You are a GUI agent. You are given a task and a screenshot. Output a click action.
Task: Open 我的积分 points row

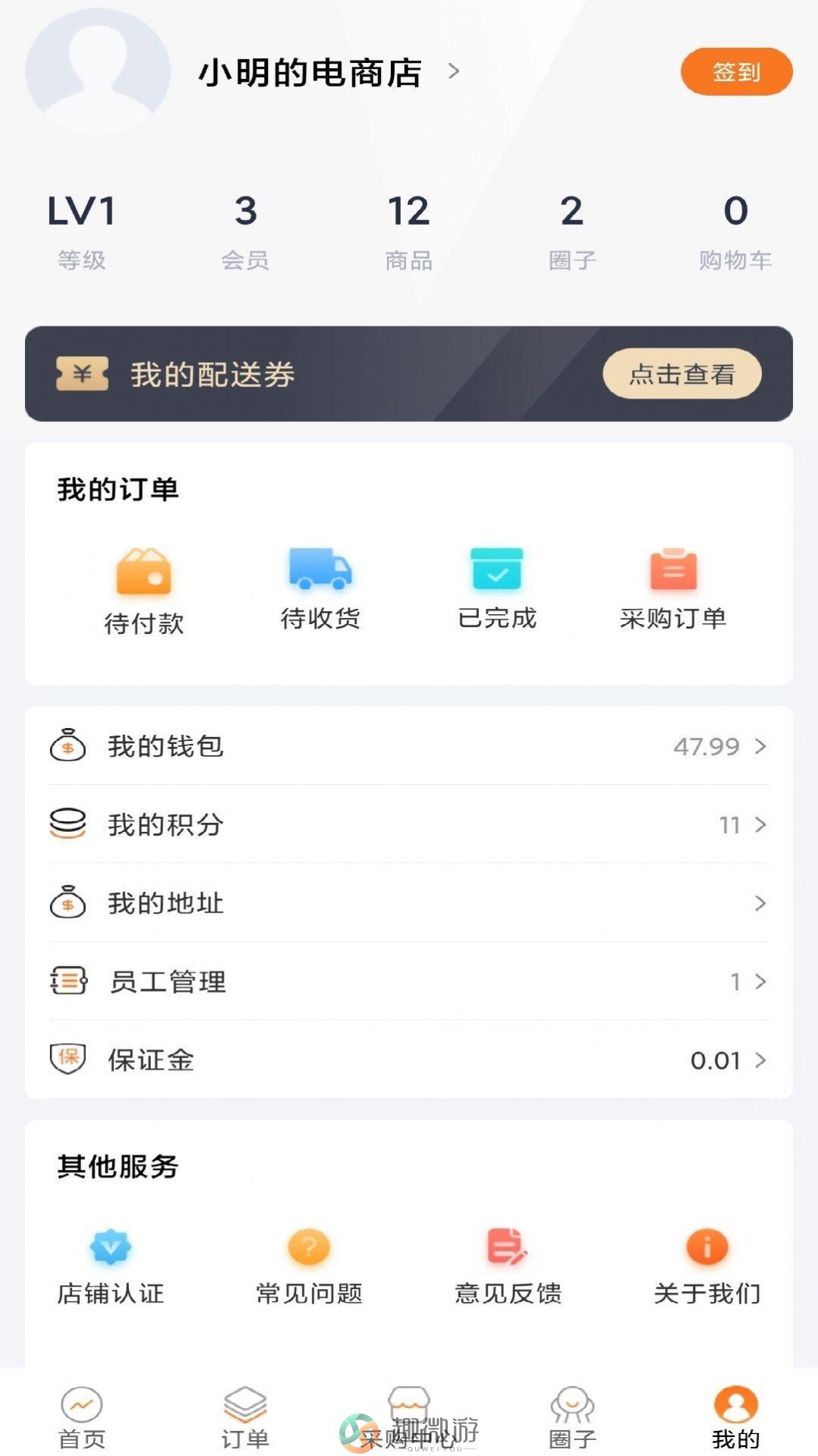(x=409, y=824)
